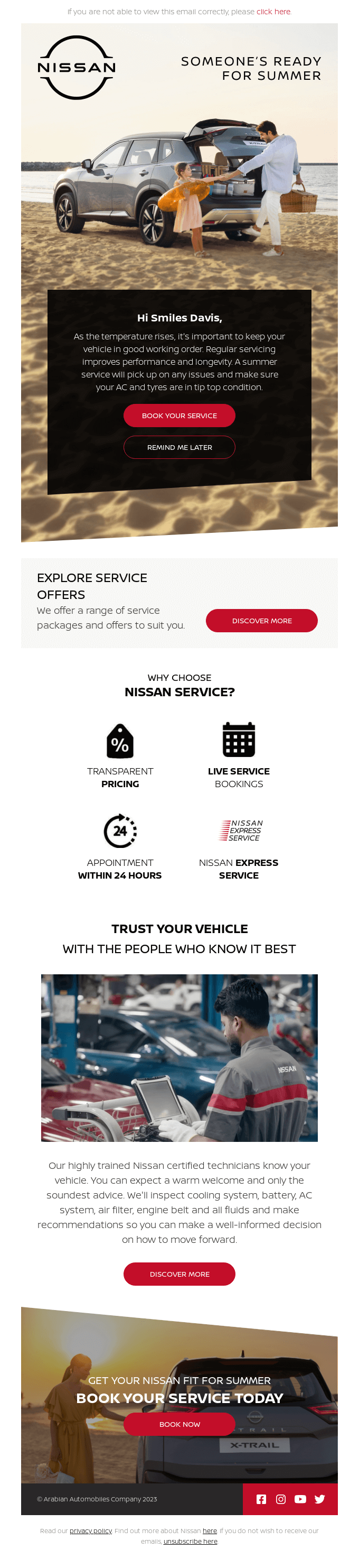Tap Book Your Service button
This screenshot has width=359, height=1568.
[x=179, y=416]
